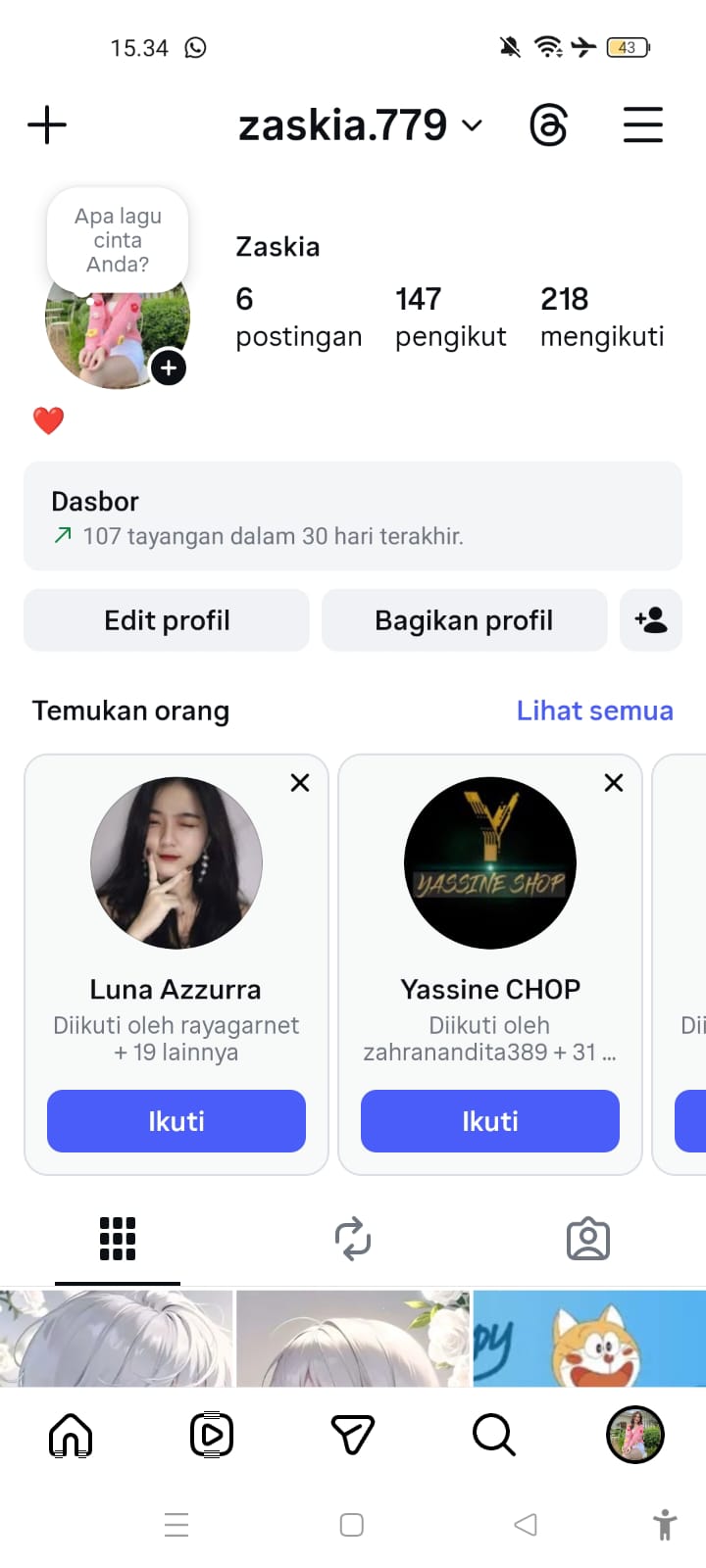Viewport: 706px width, 1568px height.
Task: Open the Search tab
Action: [x=494, y=1436]
